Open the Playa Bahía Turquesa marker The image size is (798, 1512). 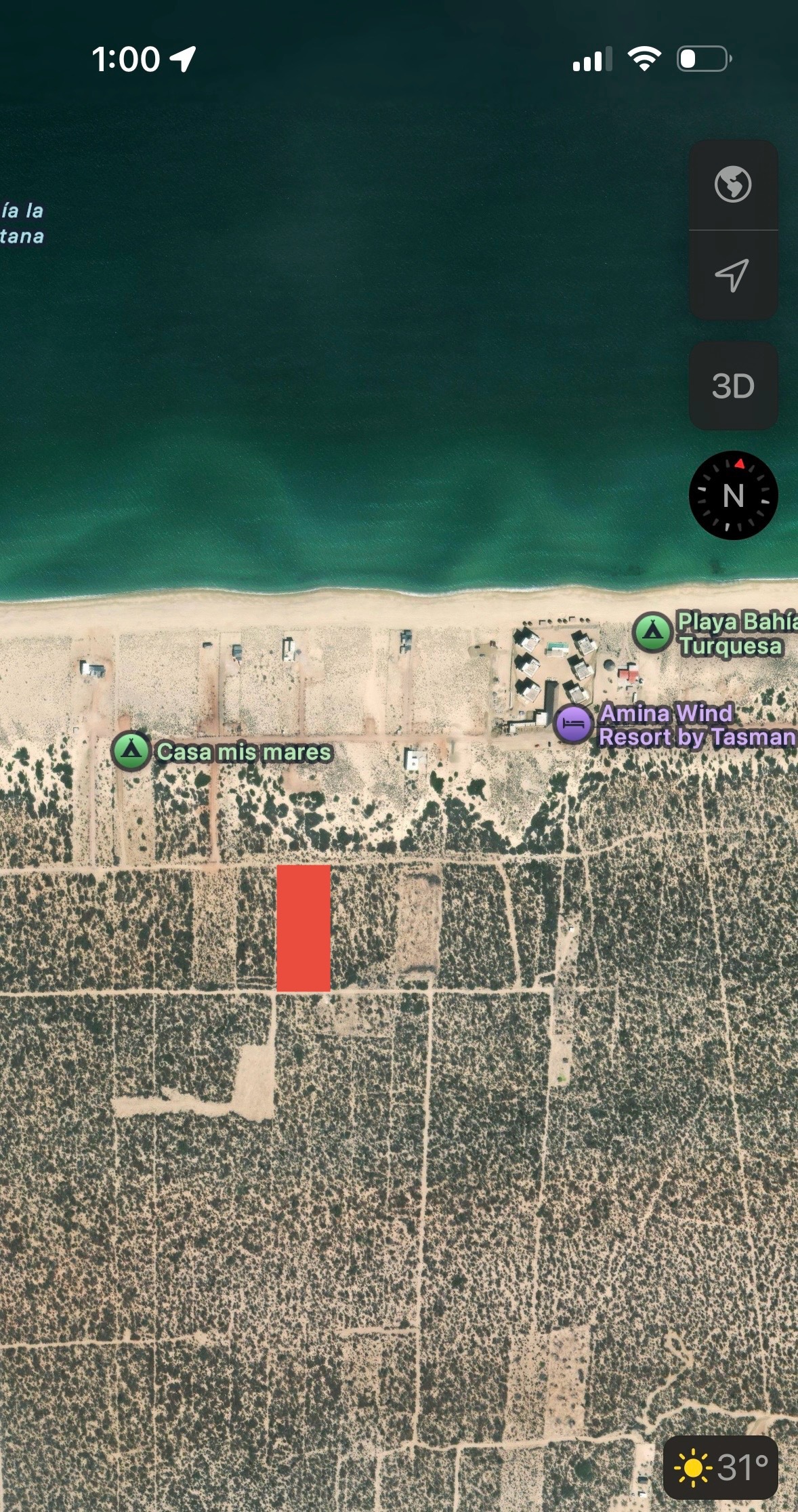(x=652, y=632)
